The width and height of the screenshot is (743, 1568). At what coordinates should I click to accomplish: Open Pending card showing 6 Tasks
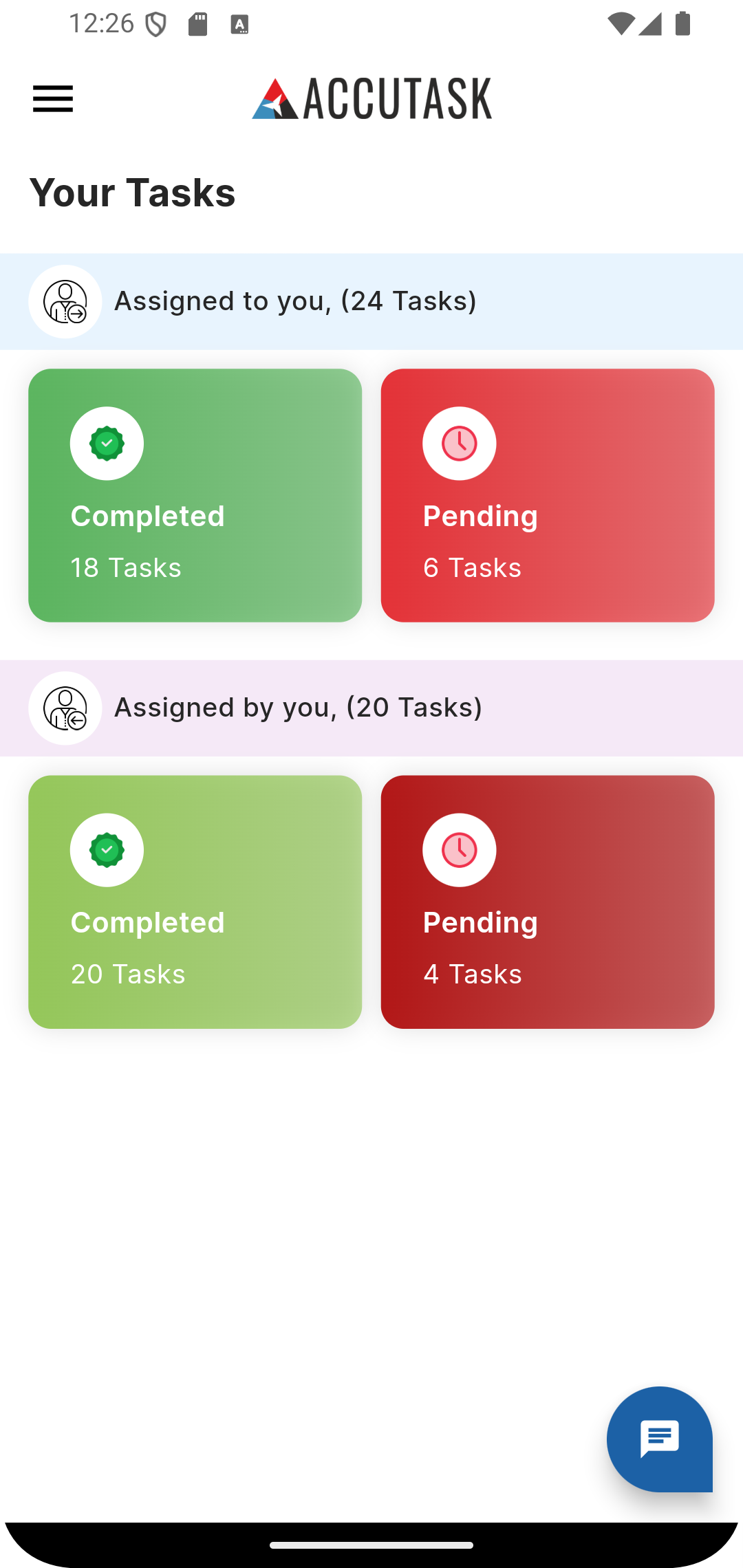548,495
